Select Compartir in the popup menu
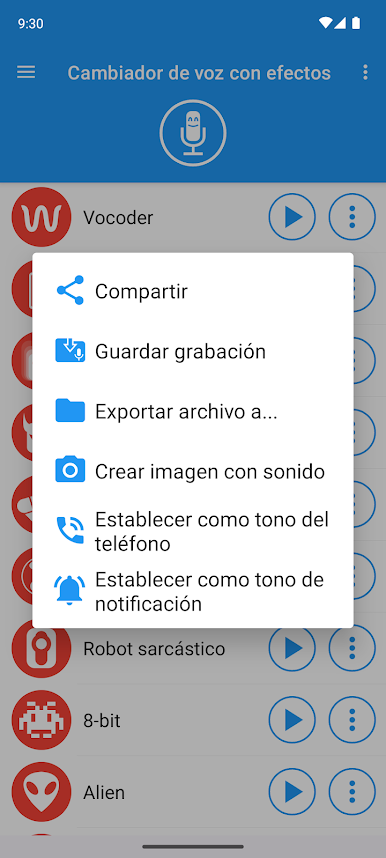The width and height of the screenshot is (386, 858). coord(193,291)
